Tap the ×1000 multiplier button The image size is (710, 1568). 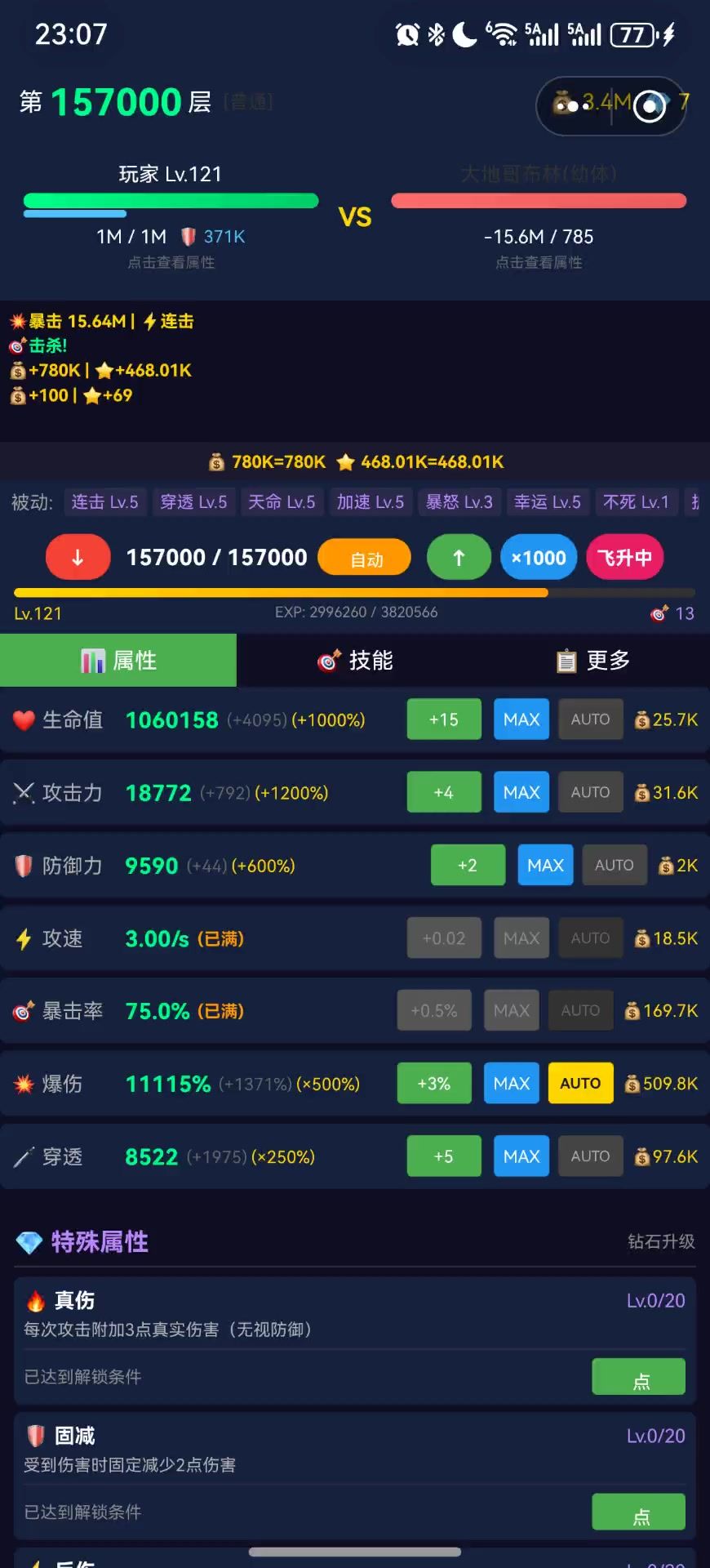coord(538,557)
